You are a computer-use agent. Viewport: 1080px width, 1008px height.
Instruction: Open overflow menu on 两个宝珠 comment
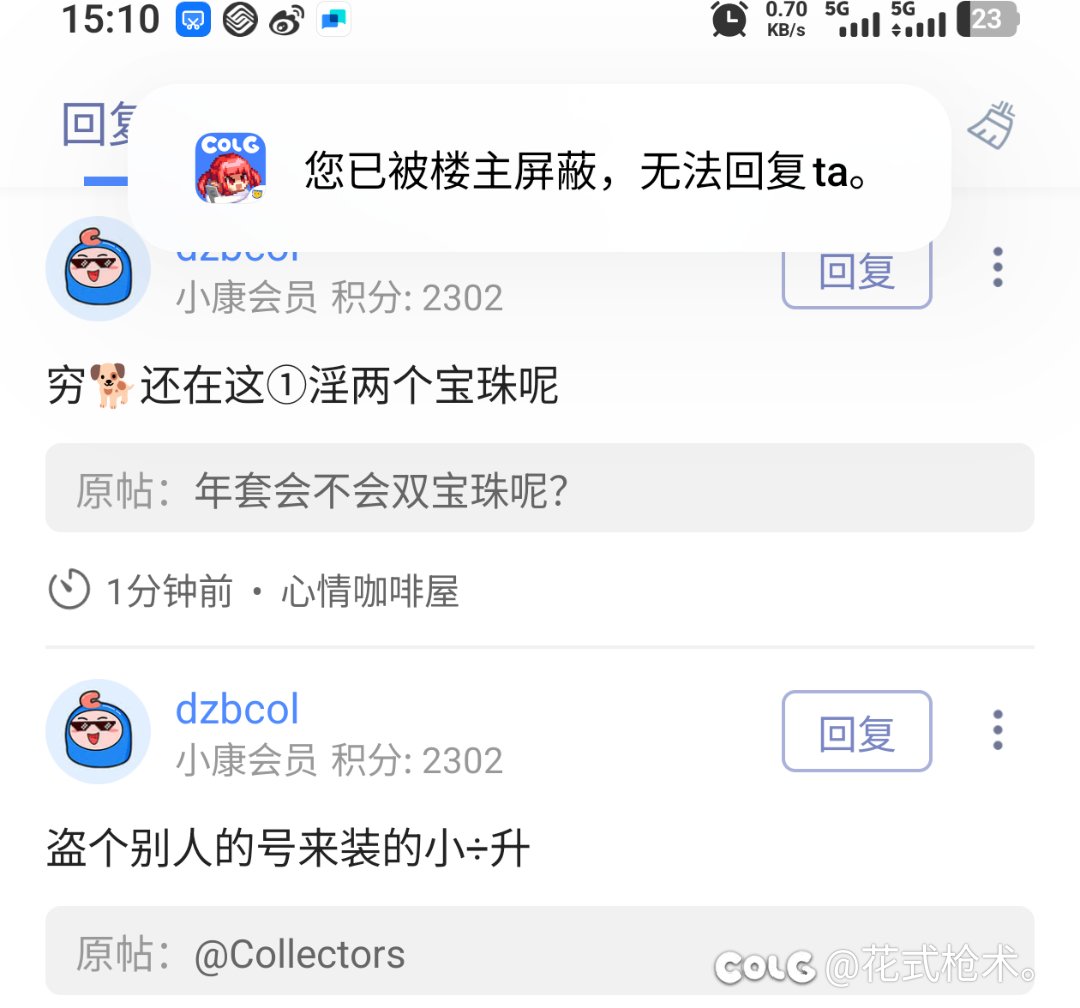coord(997,267)
